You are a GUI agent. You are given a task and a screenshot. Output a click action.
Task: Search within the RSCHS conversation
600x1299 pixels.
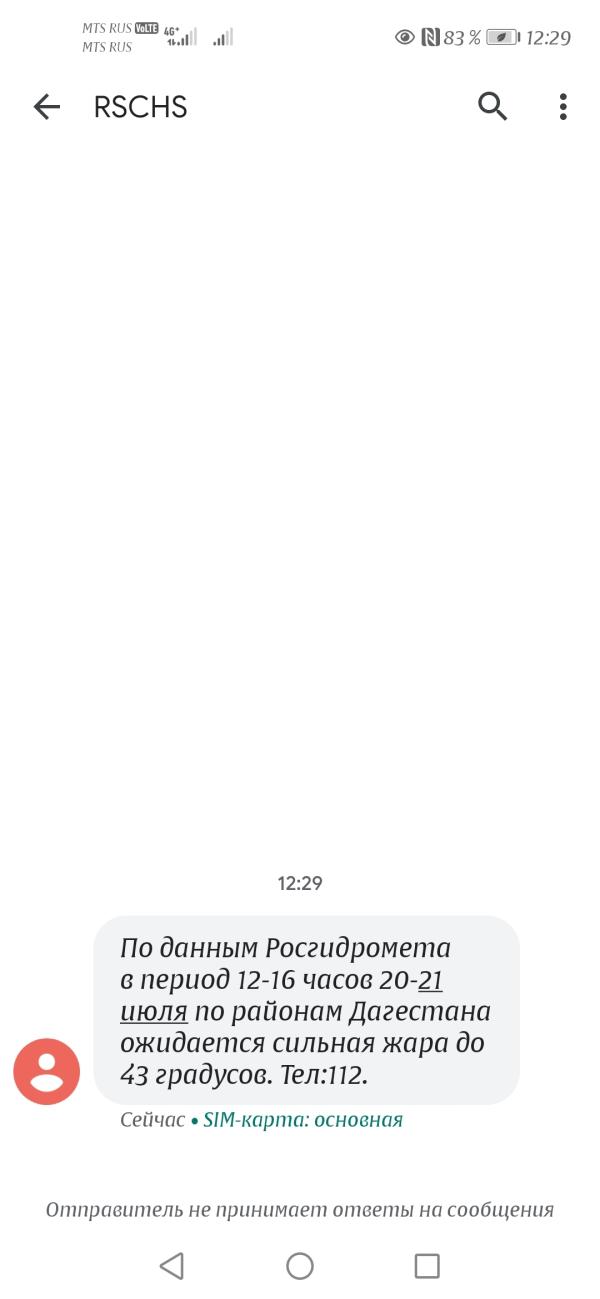[492, 106]
